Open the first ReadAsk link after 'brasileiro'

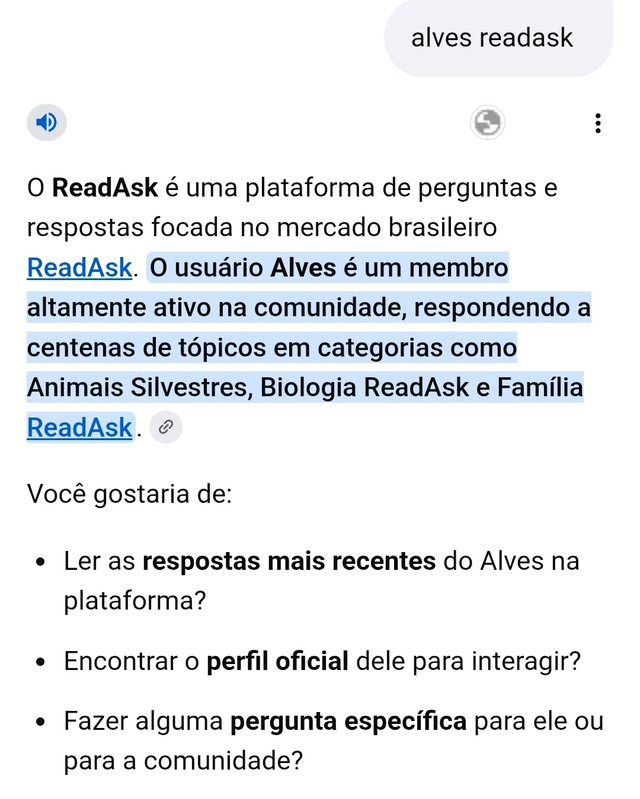coord(79,268)
